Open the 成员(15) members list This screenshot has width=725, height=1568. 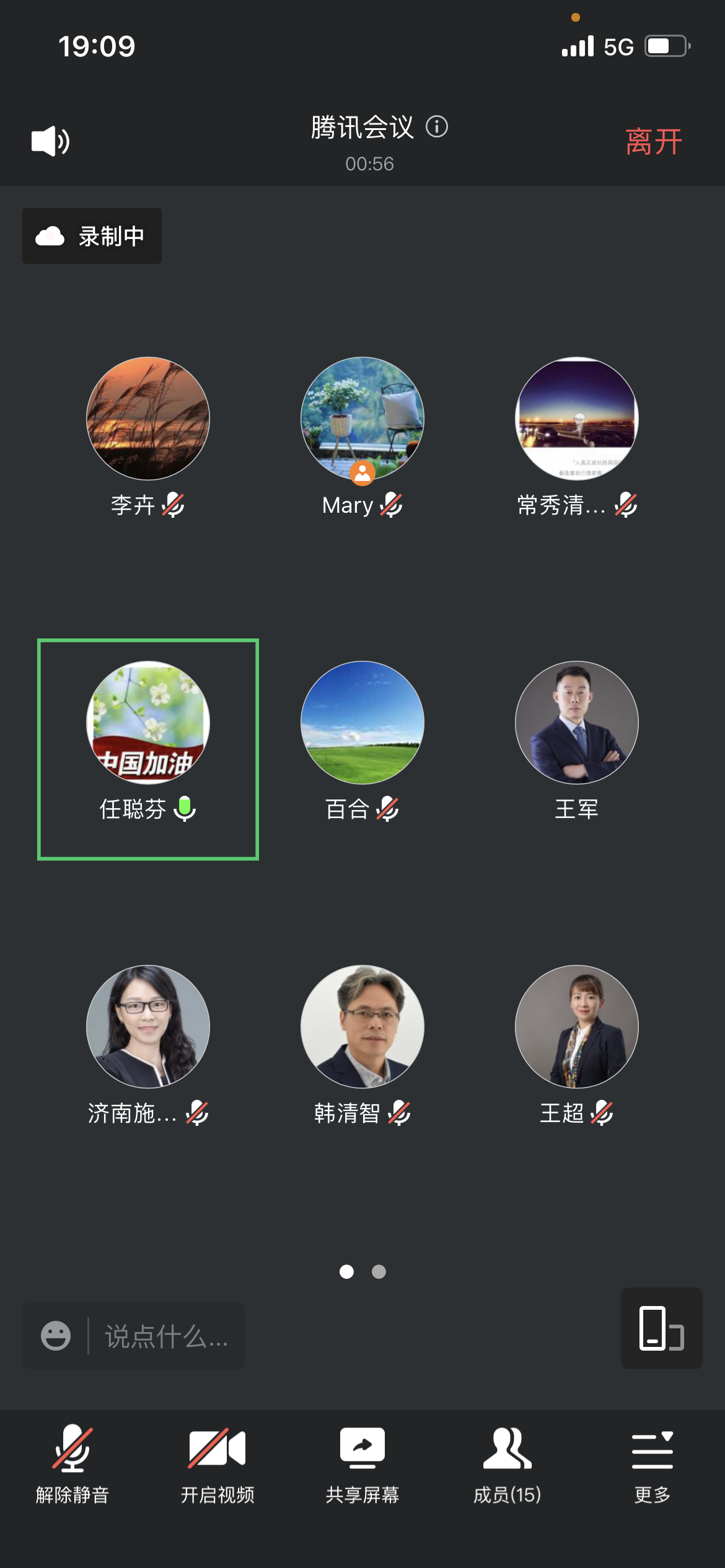click(x=507, y=1465)
